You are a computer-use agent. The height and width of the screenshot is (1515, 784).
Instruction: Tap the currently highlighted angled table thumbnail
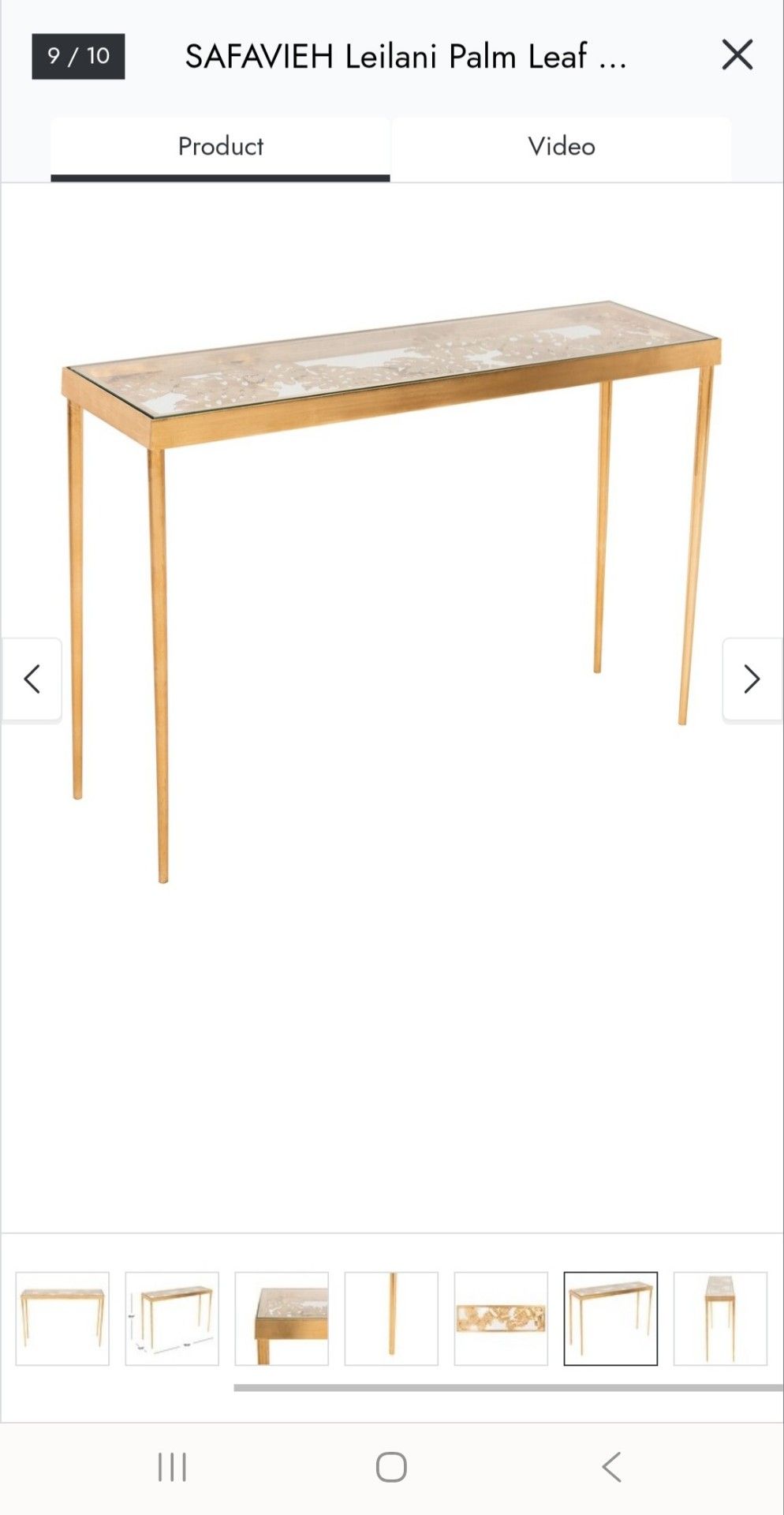(x=610, y=1319)
